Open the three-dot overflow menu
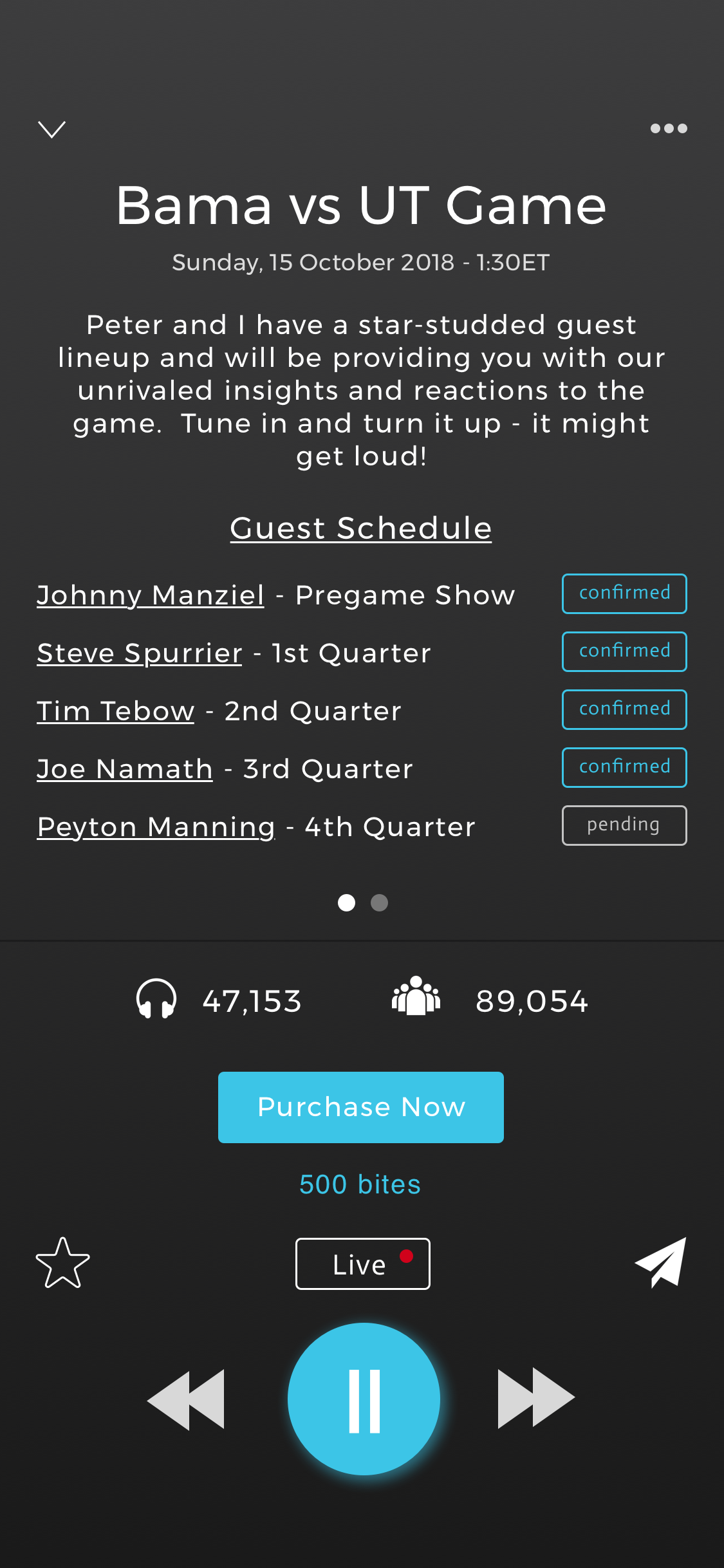 (669, 128)
